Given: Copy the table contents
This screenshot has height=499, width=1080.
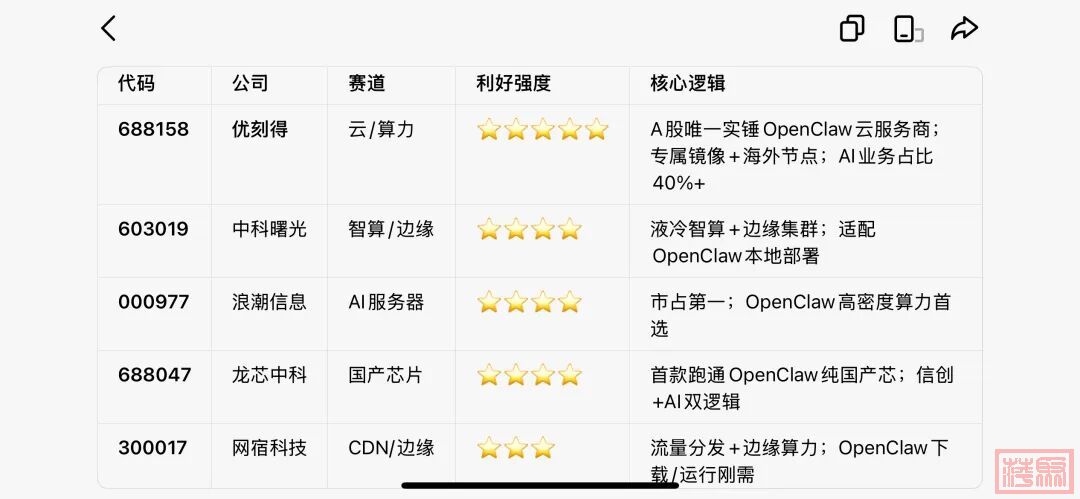Looking at the screenshot, I should pos(852,29).
